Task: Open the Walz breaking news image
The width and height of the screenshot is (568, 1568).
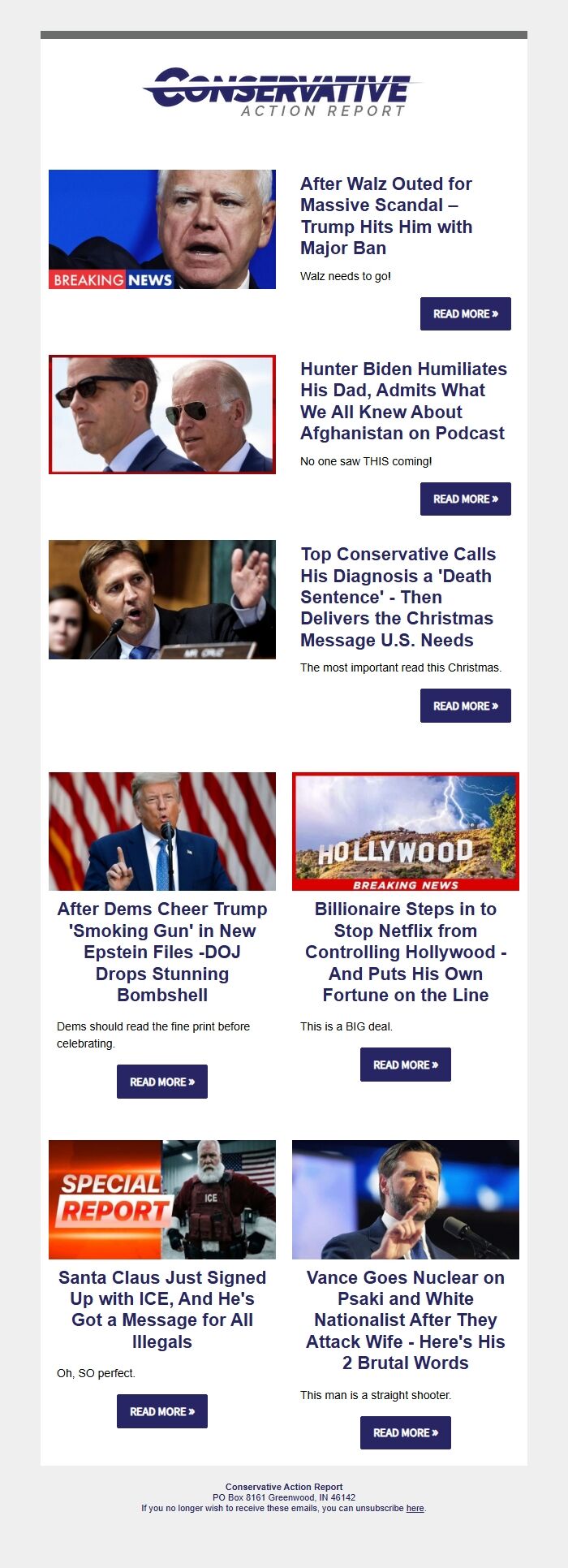Action: coord(162,229)
